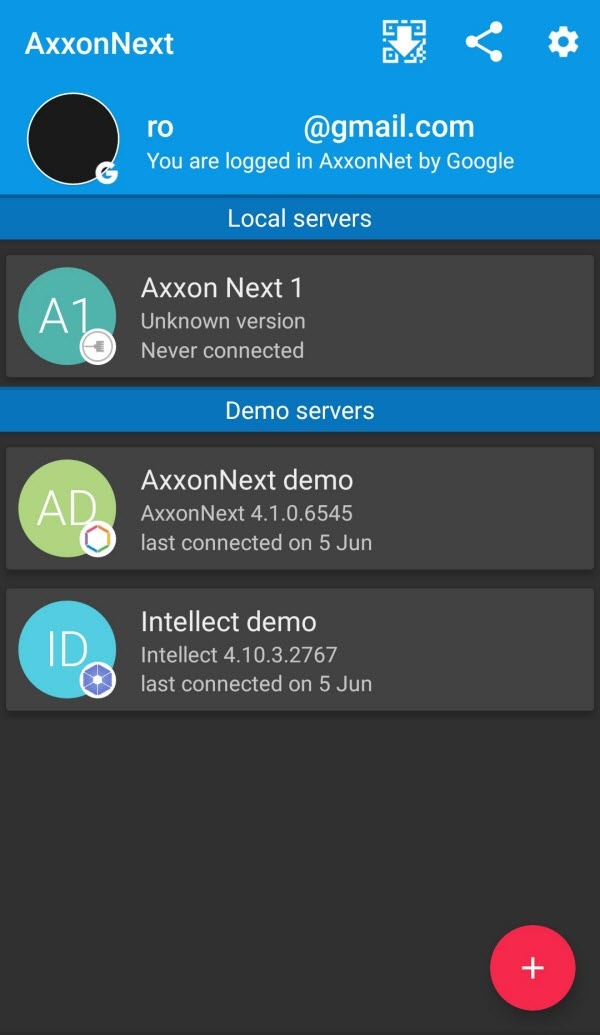Viewport: 600px width, 1035px height.
Task: Share via the share icon
Action: click(484, 43)
